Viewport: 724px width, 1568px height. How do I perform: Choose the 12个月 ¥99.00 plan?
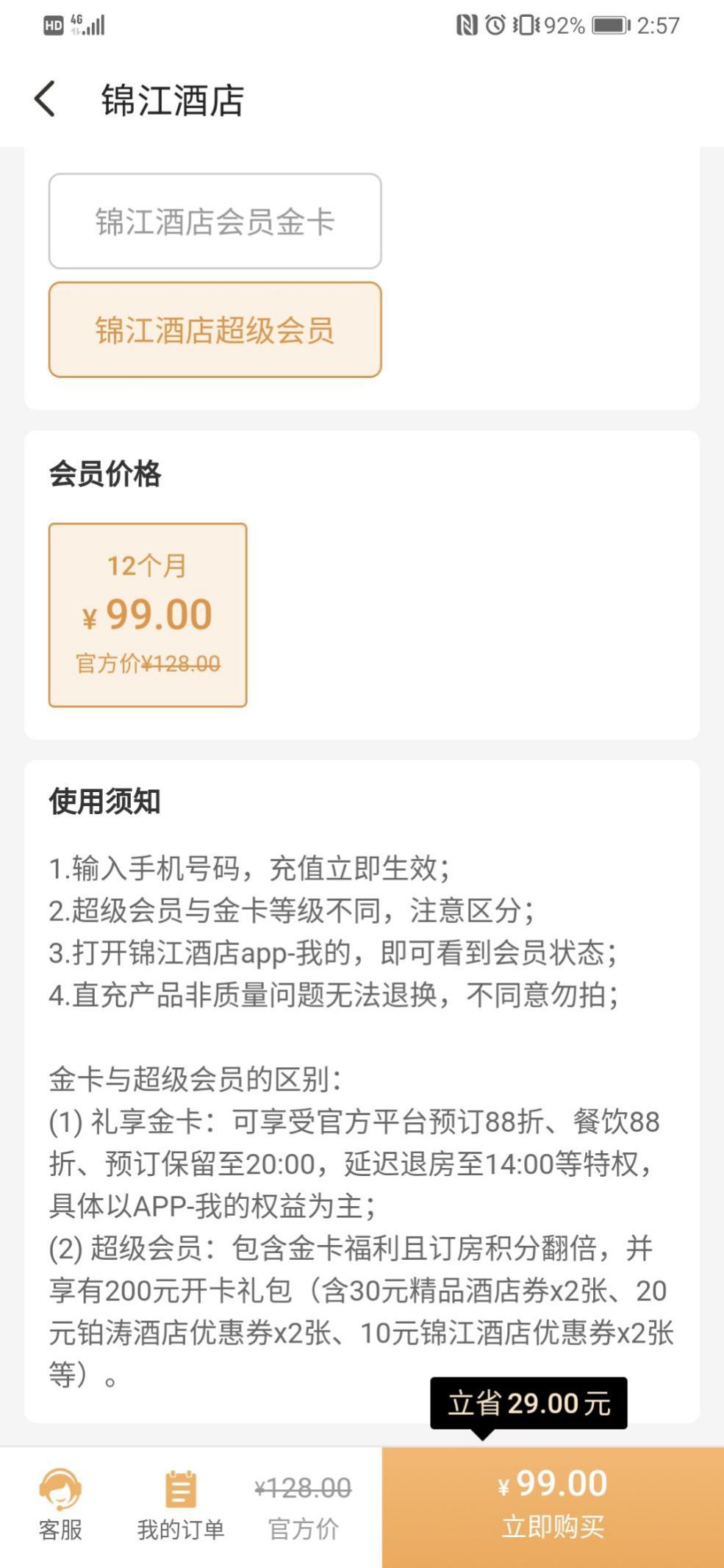pos(148,615)
